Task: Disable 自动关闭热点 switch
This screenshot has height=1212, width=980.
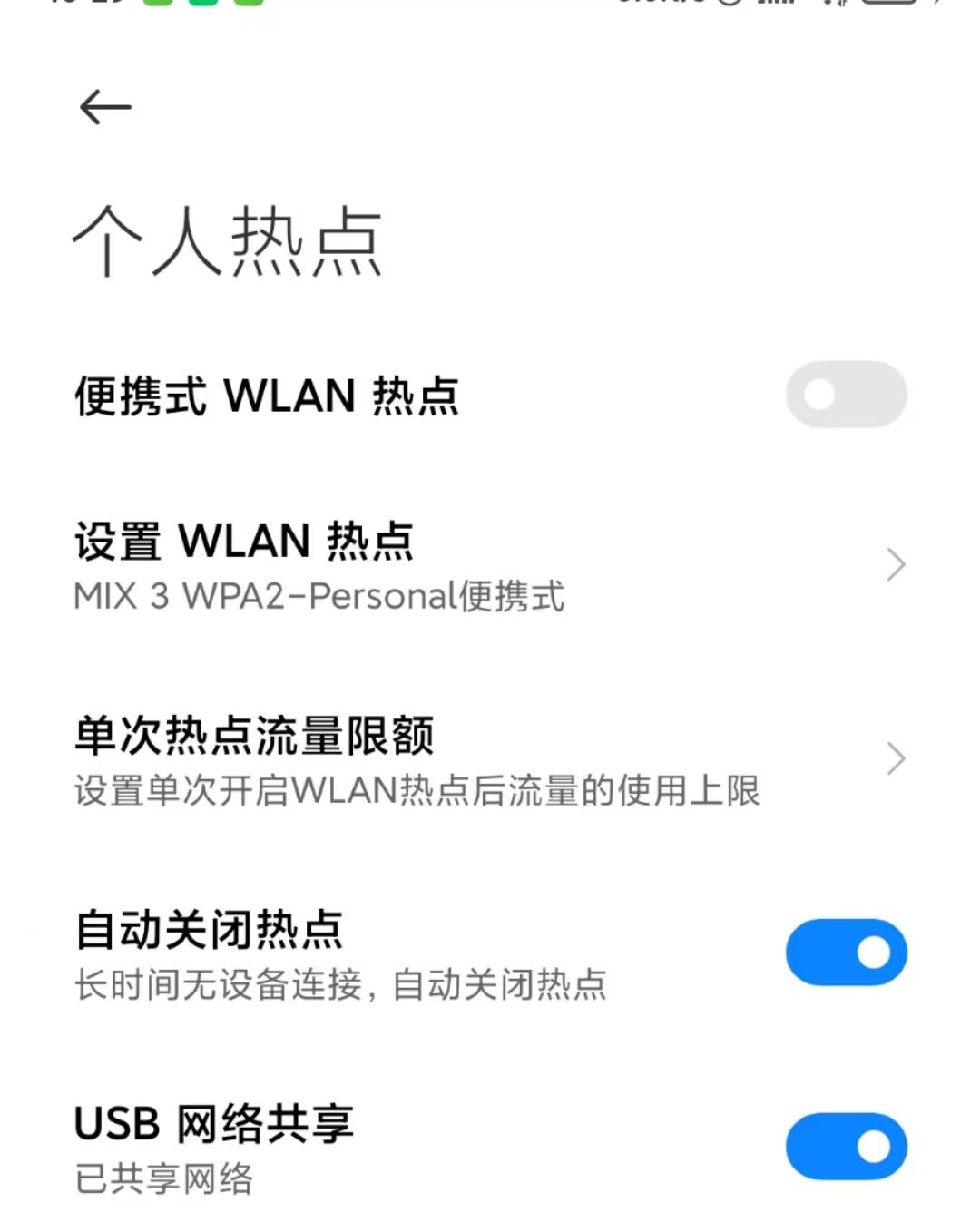Action: [845, 952]
